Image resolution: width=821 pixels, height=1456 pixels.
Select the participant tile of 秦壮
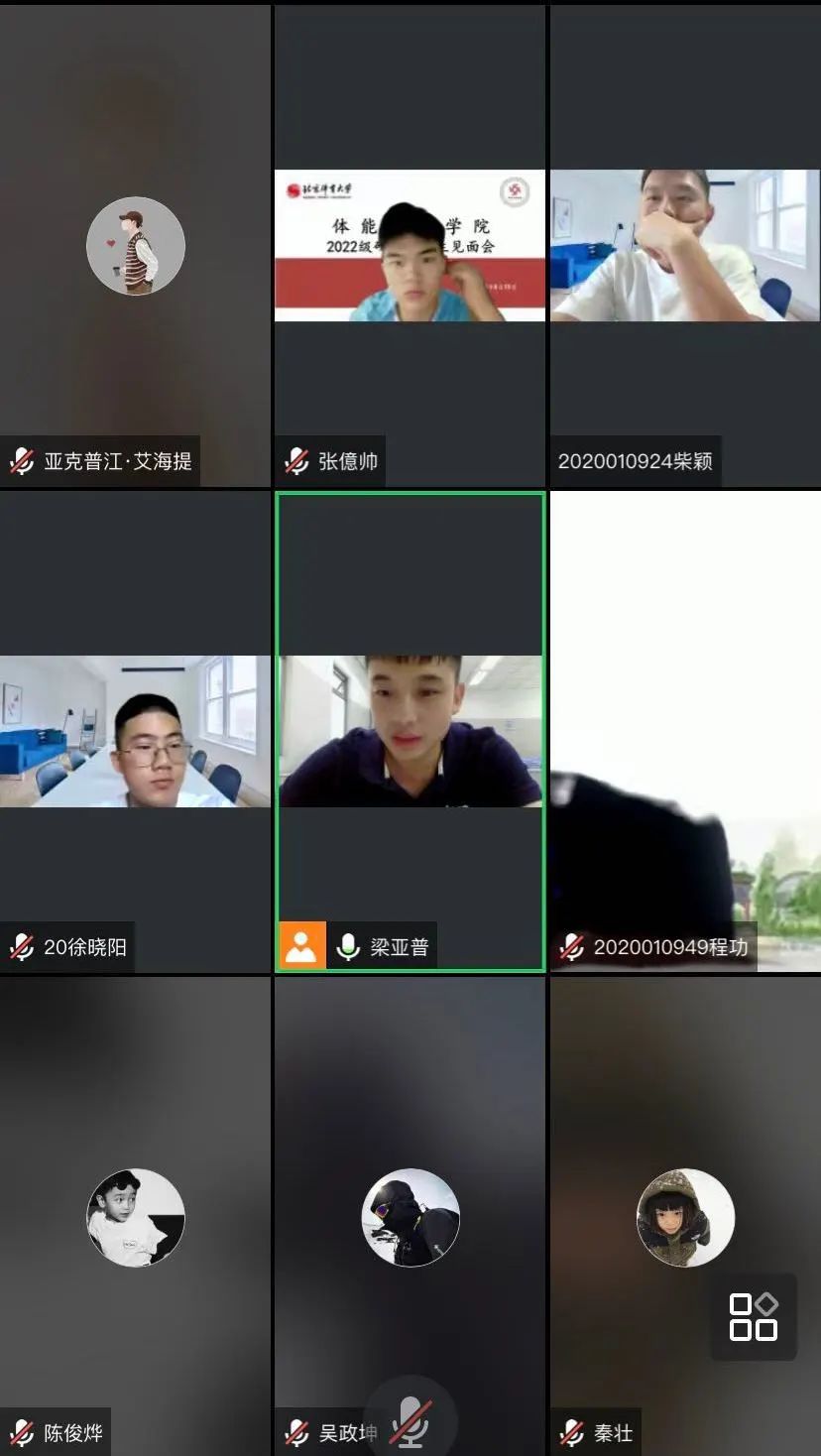click(684, 1217)
